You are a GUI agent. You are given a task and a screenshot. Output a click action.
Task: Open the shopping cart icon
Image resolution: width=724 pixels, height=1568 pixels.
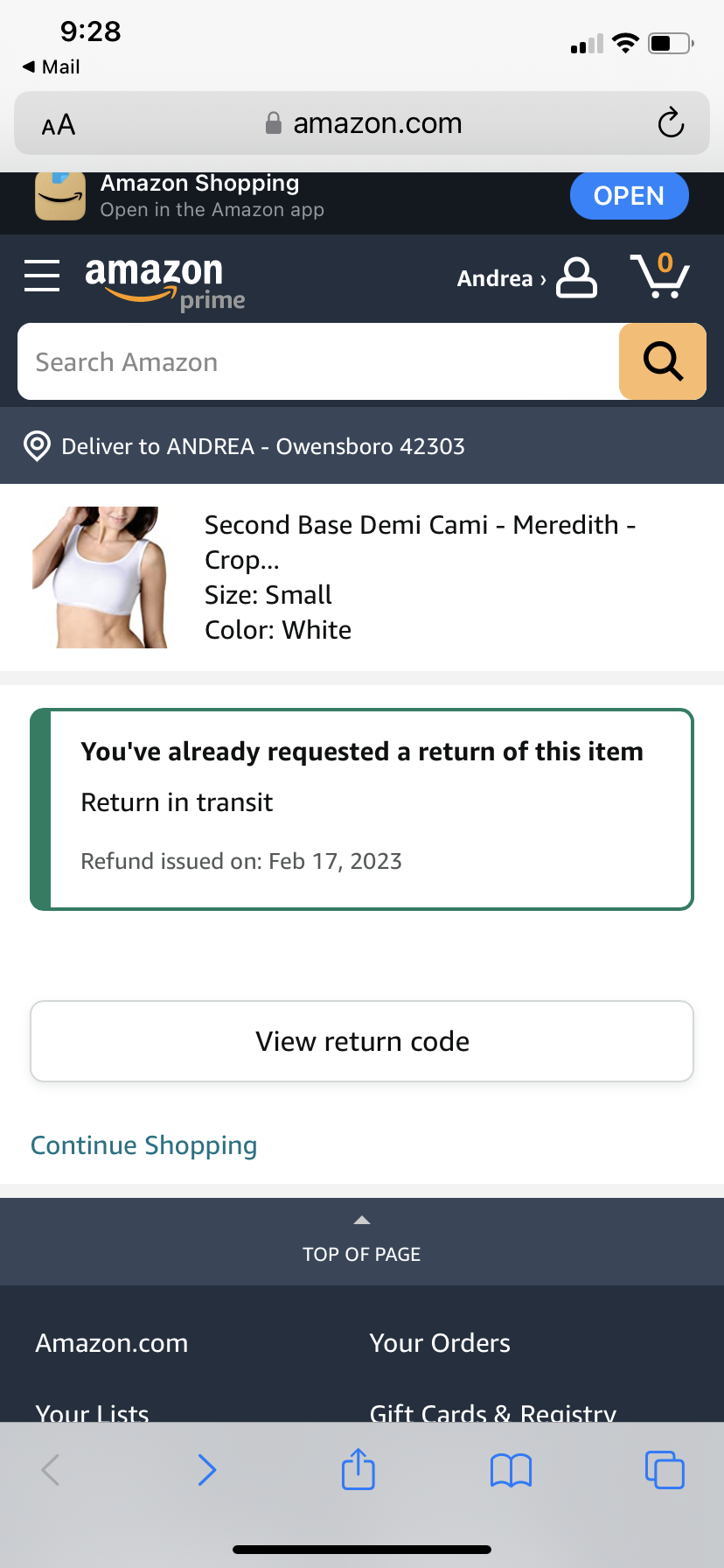click(x=660, y=276)
